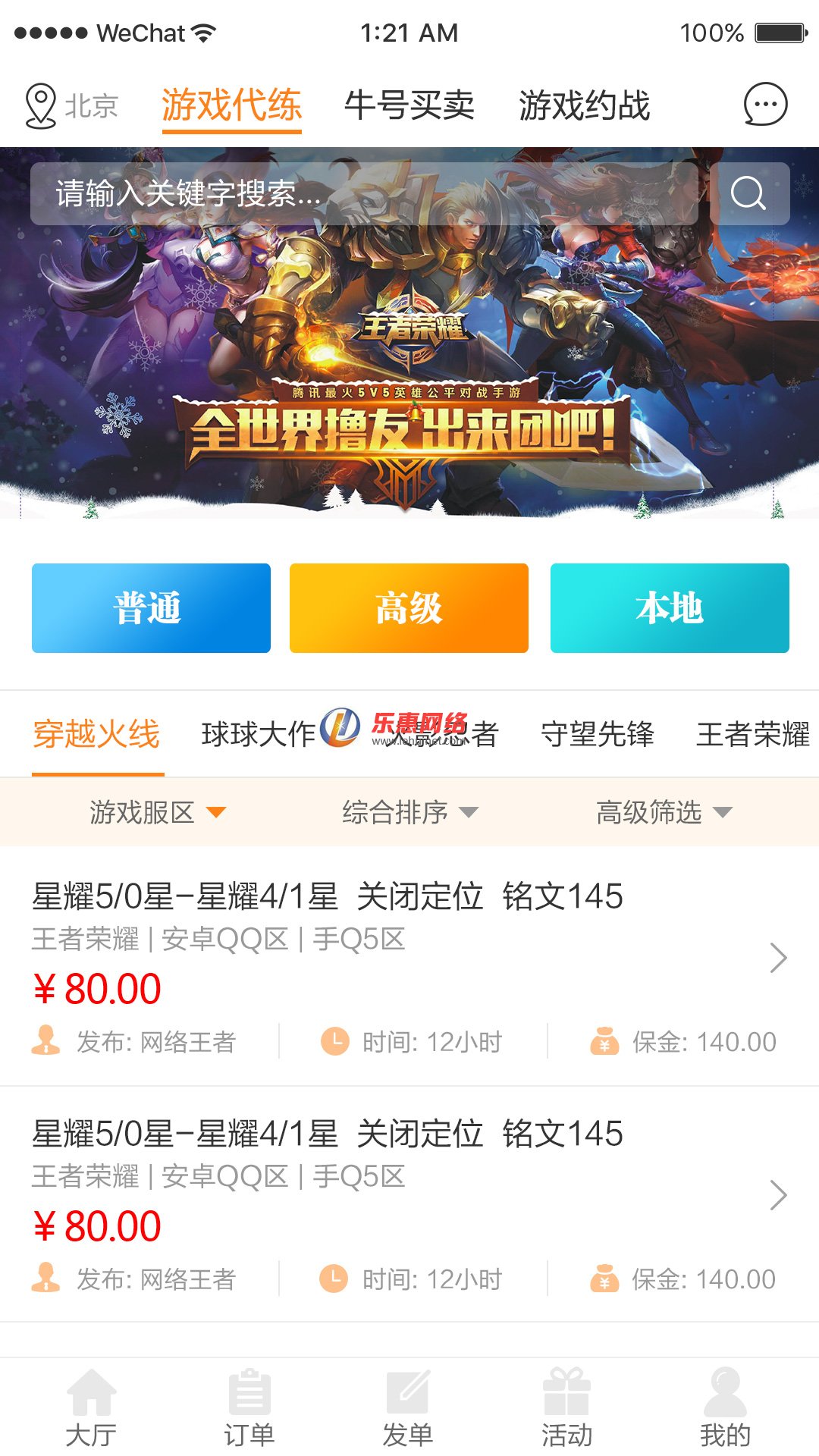Choose the 高级 category button
Image resolution: width=819 pixels, height=1456 pixels.
[409, 608]
